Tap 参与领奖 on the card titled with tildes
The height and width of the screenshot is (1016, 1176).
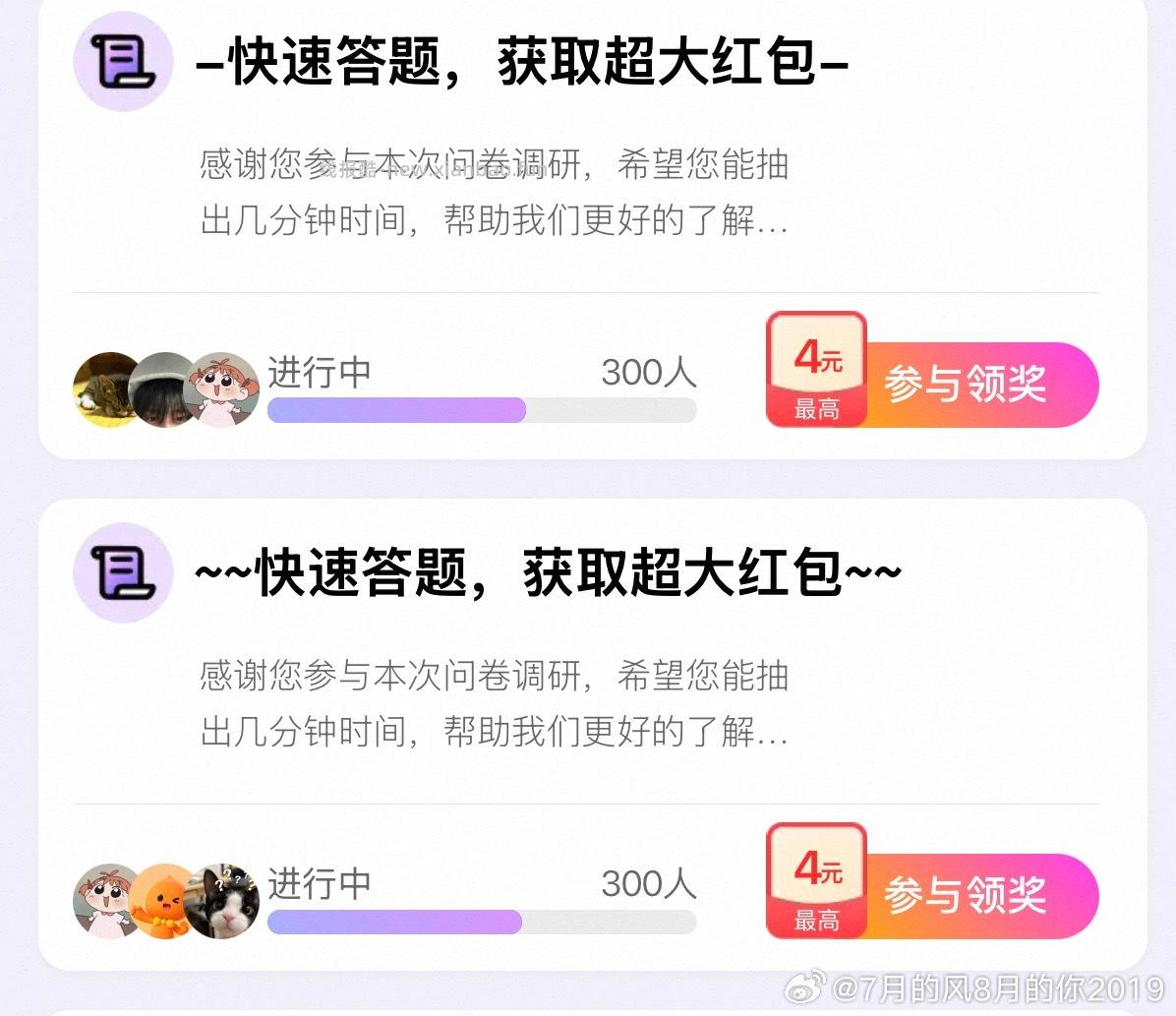[965, 895]
